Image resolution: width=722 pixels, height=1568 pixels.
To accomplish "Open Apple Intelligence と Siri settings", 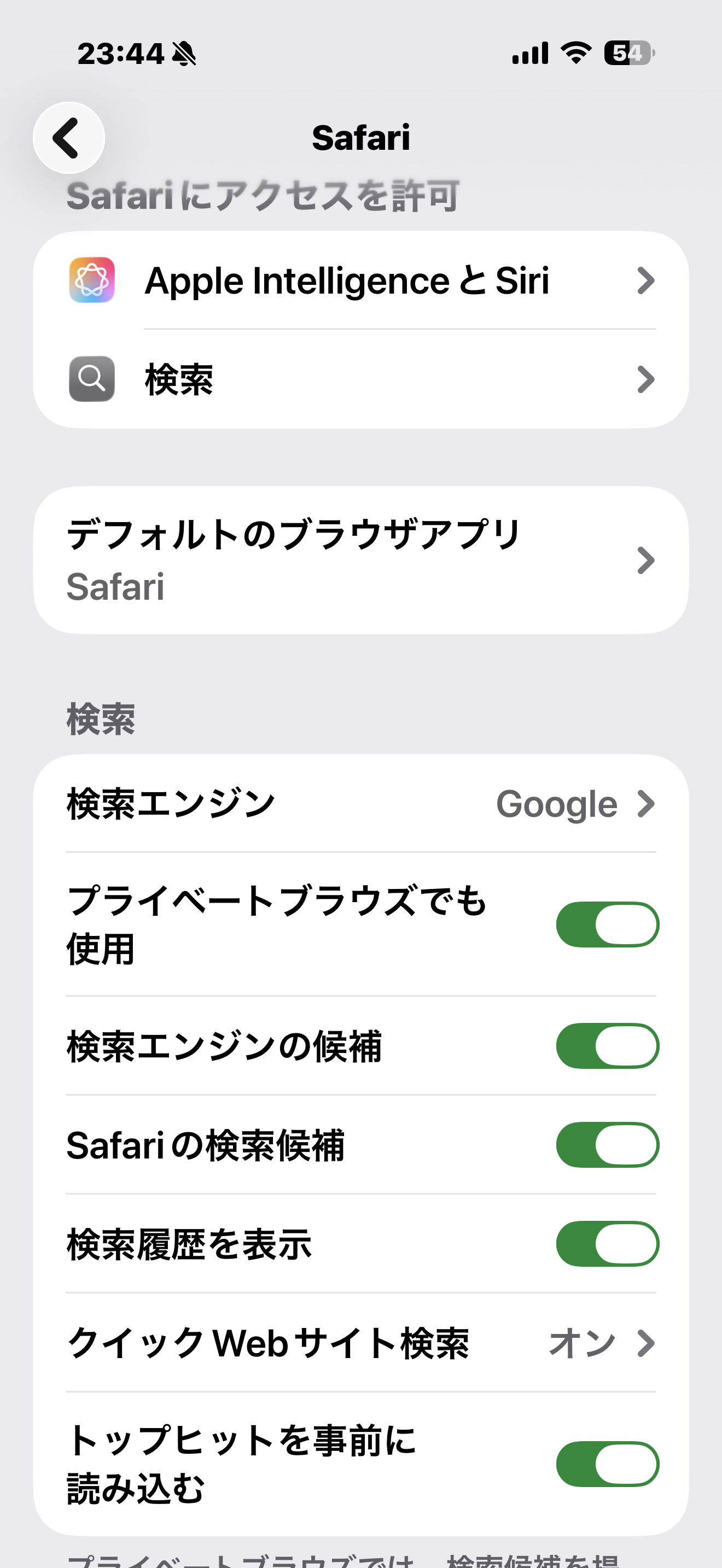I will 360,280.
